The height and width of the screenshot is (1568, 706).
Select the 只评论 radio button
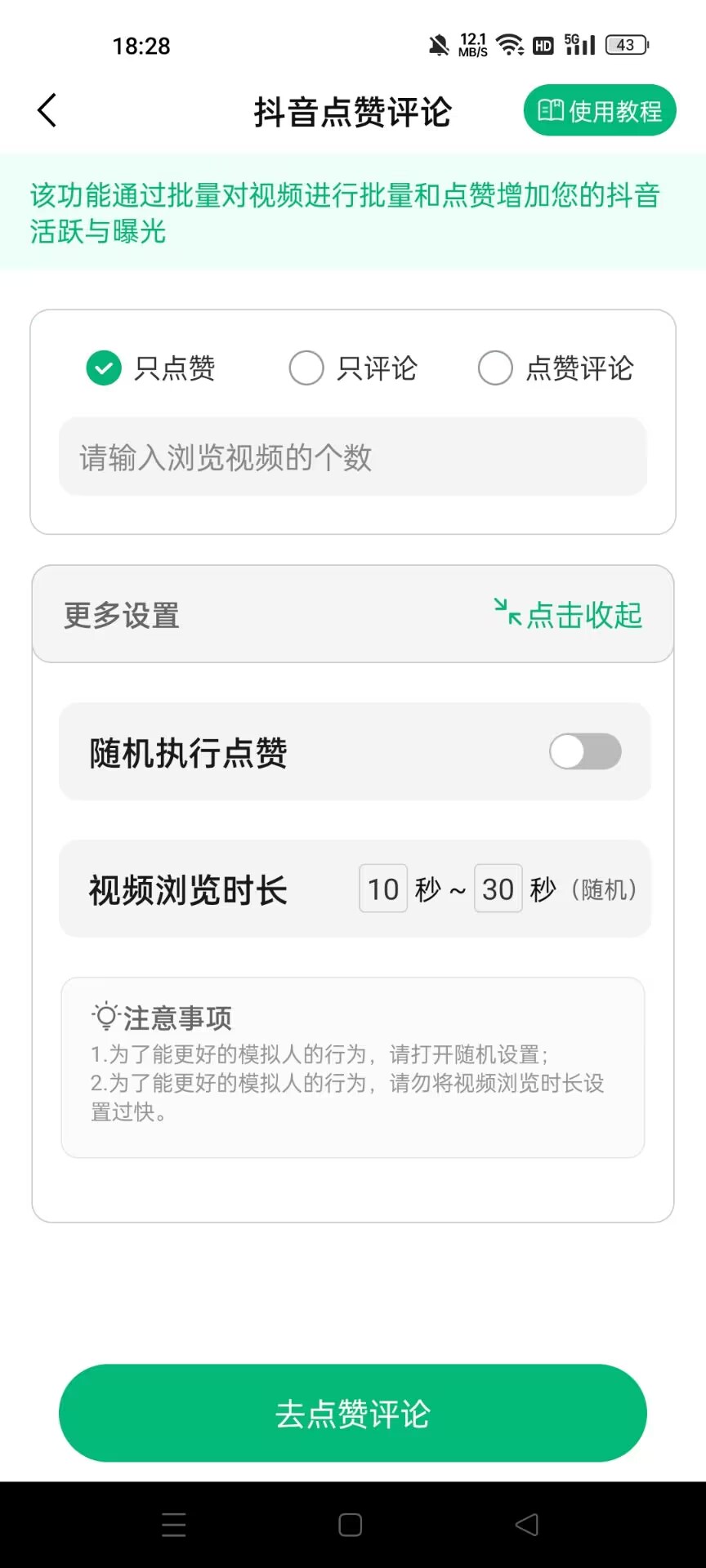[306, 368]
